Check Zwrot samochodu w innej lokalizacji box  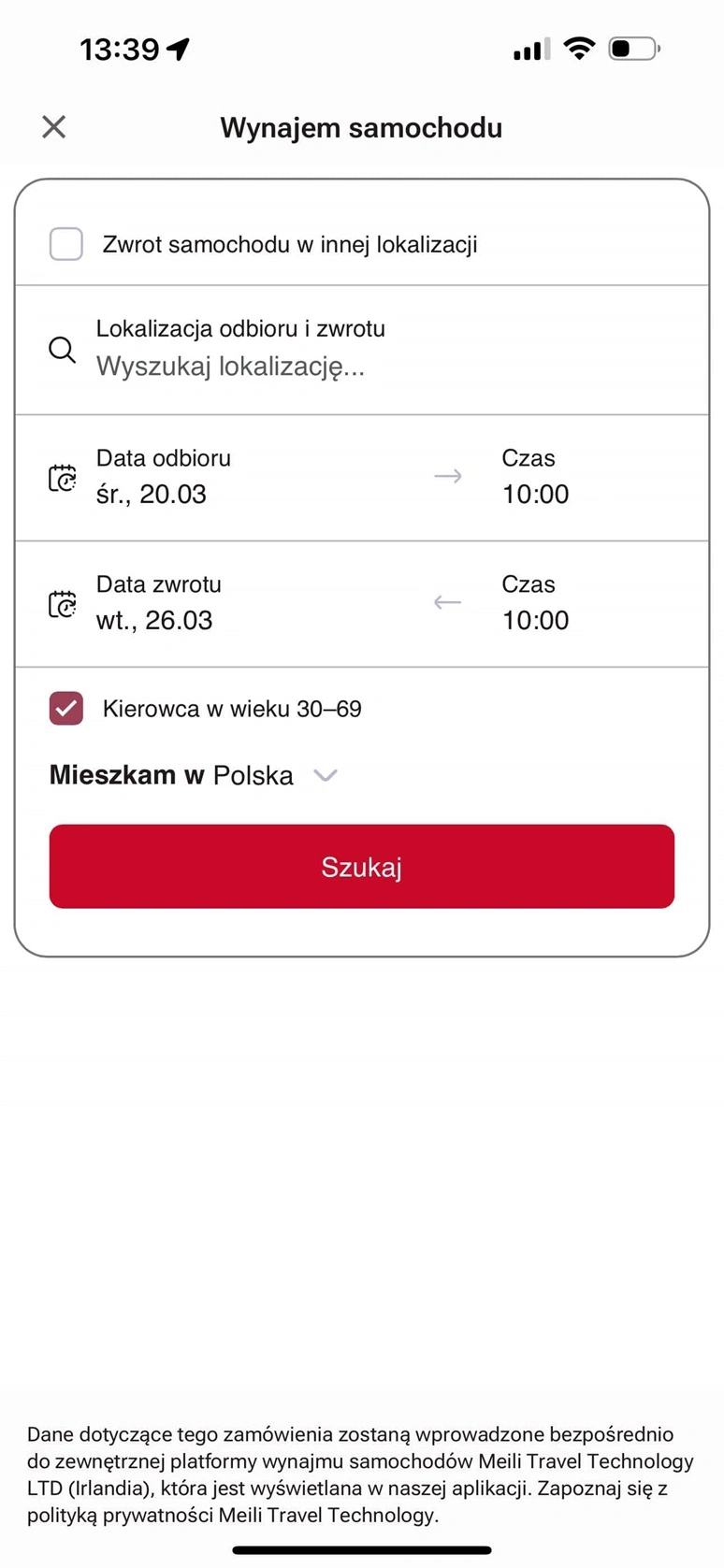pyautogui.click(x=66, y=244)
